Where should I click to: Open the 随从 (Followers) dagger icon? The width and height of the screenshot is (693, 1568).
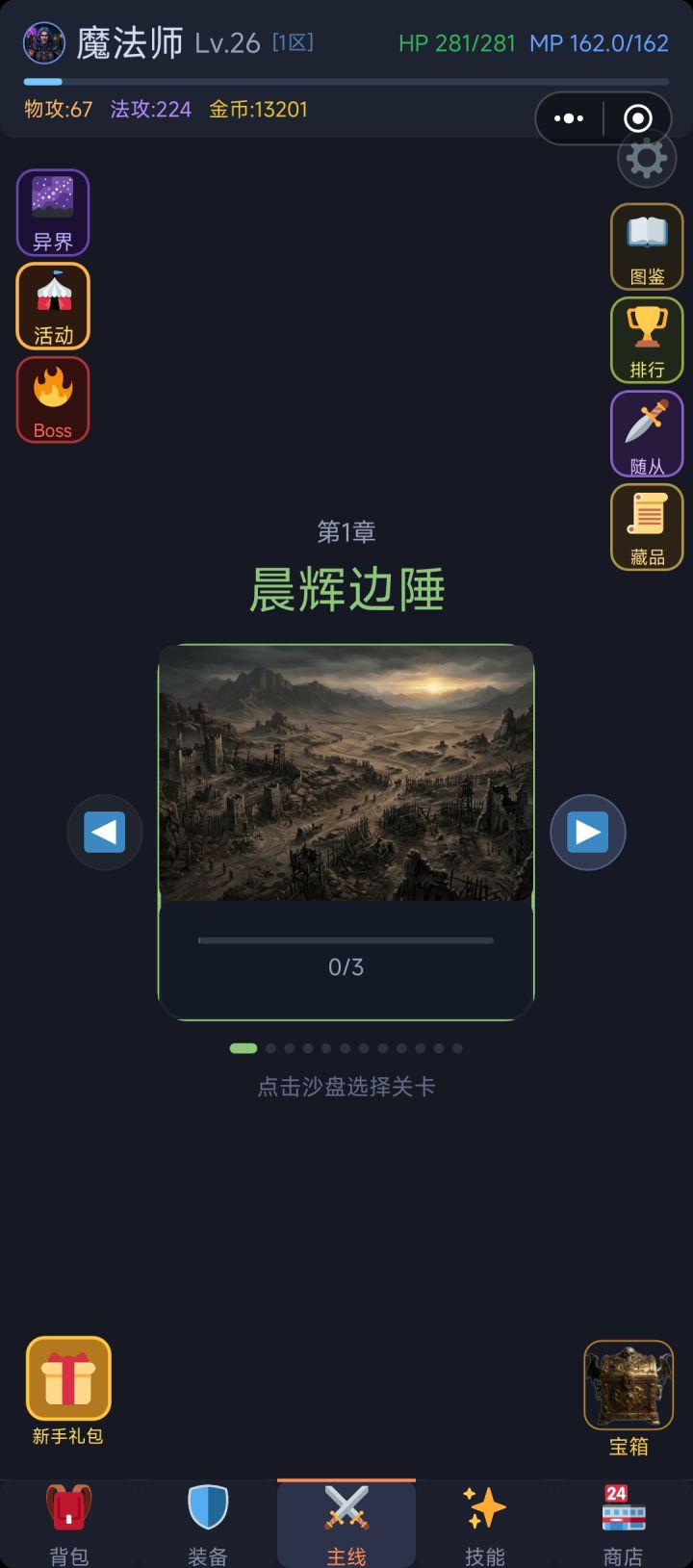(647, 433)
